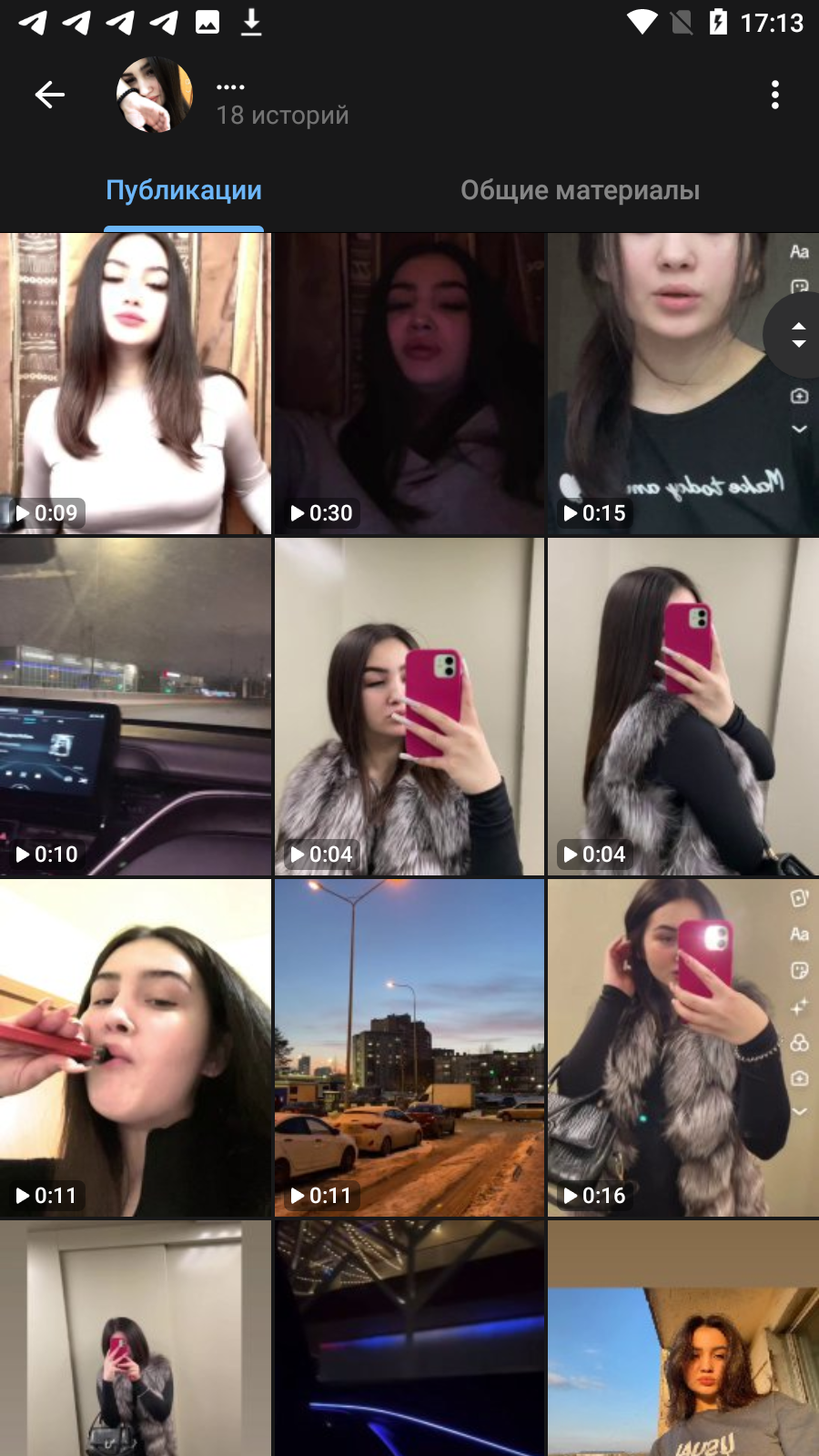Screen dimensions: 819x1456
Task: Select the Публикации tab
Action: coord(184,190)
